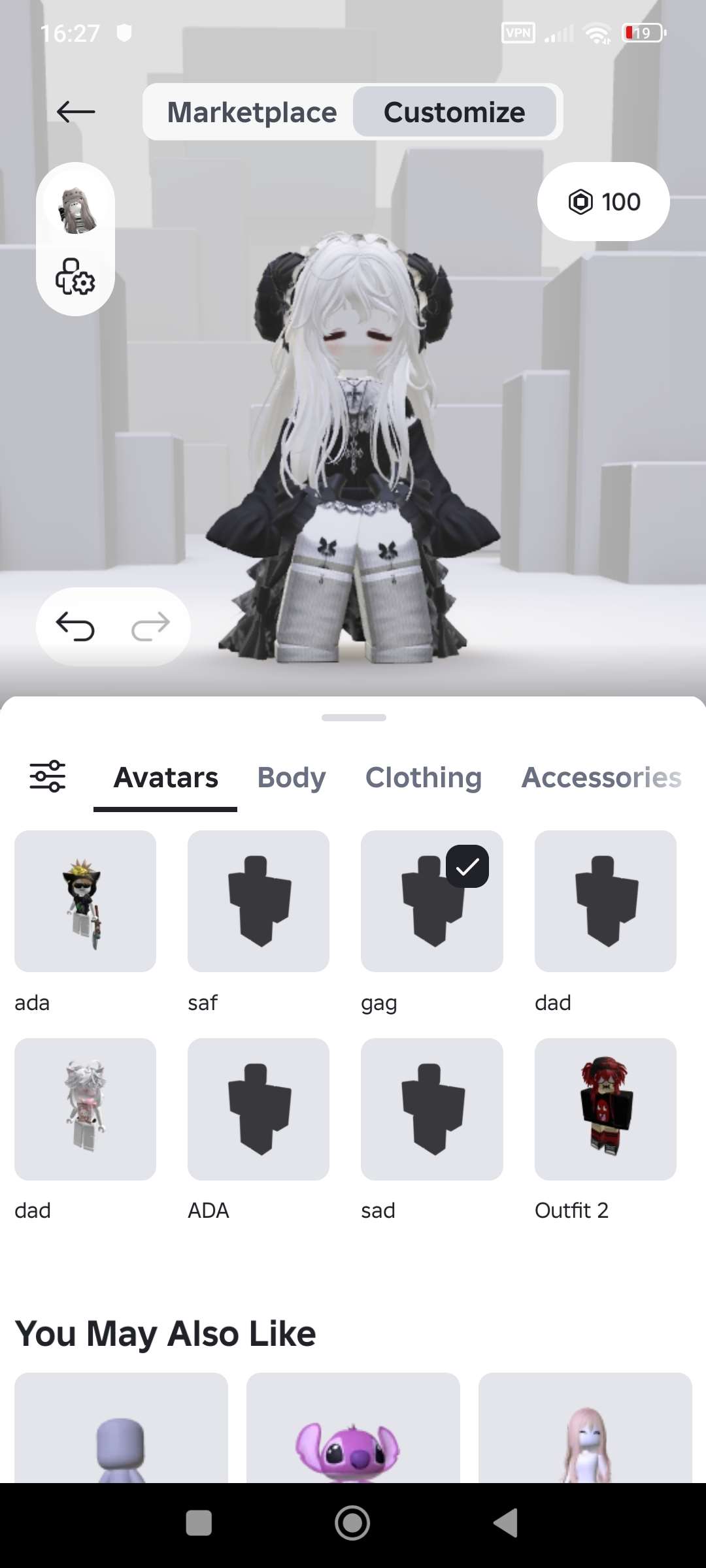The width and height of the screenshot is (706, 1568).
Task: Uncheck the selected gag avatar
Action: pyautogui.click(x=467, y=866)
